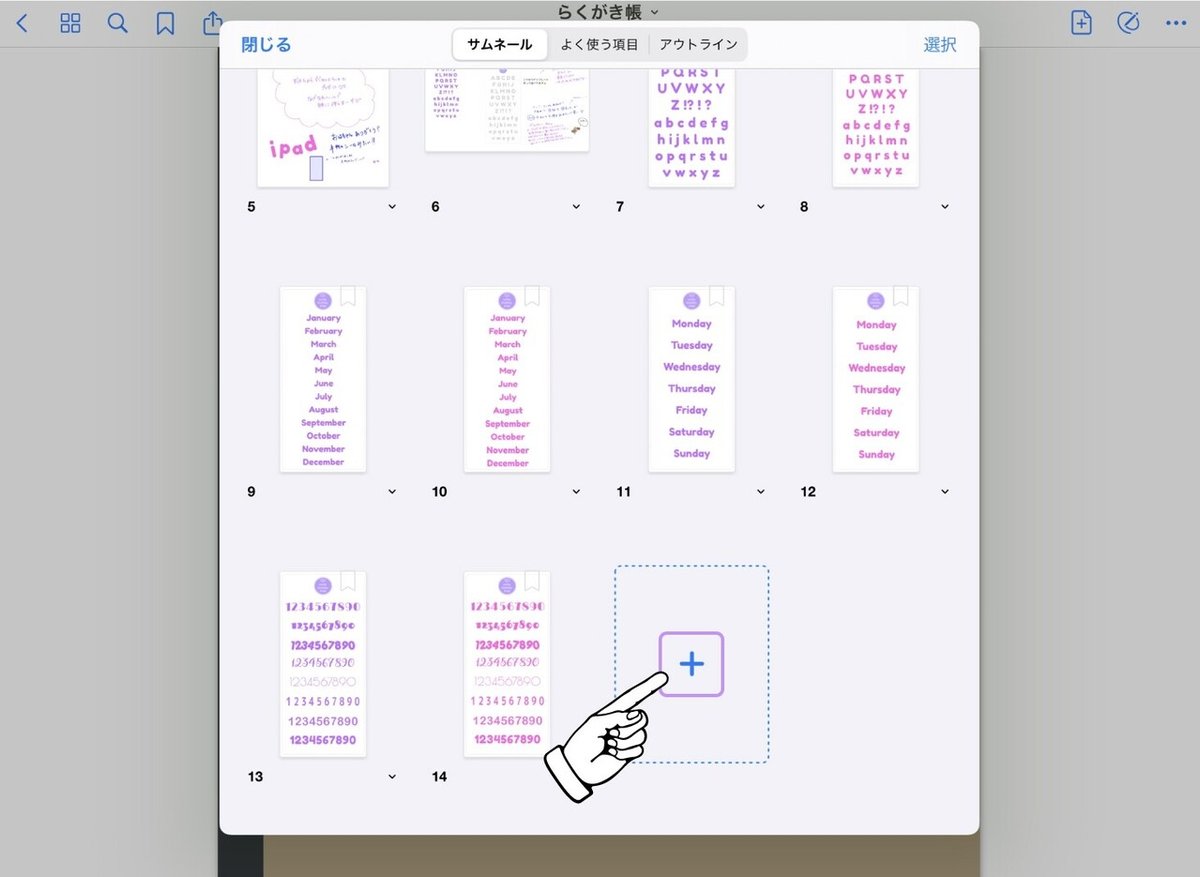Image resolution: width=1200 pixels, height=877 pixels.
Task: Expand the options chevron for page 5
Action: 392,207
